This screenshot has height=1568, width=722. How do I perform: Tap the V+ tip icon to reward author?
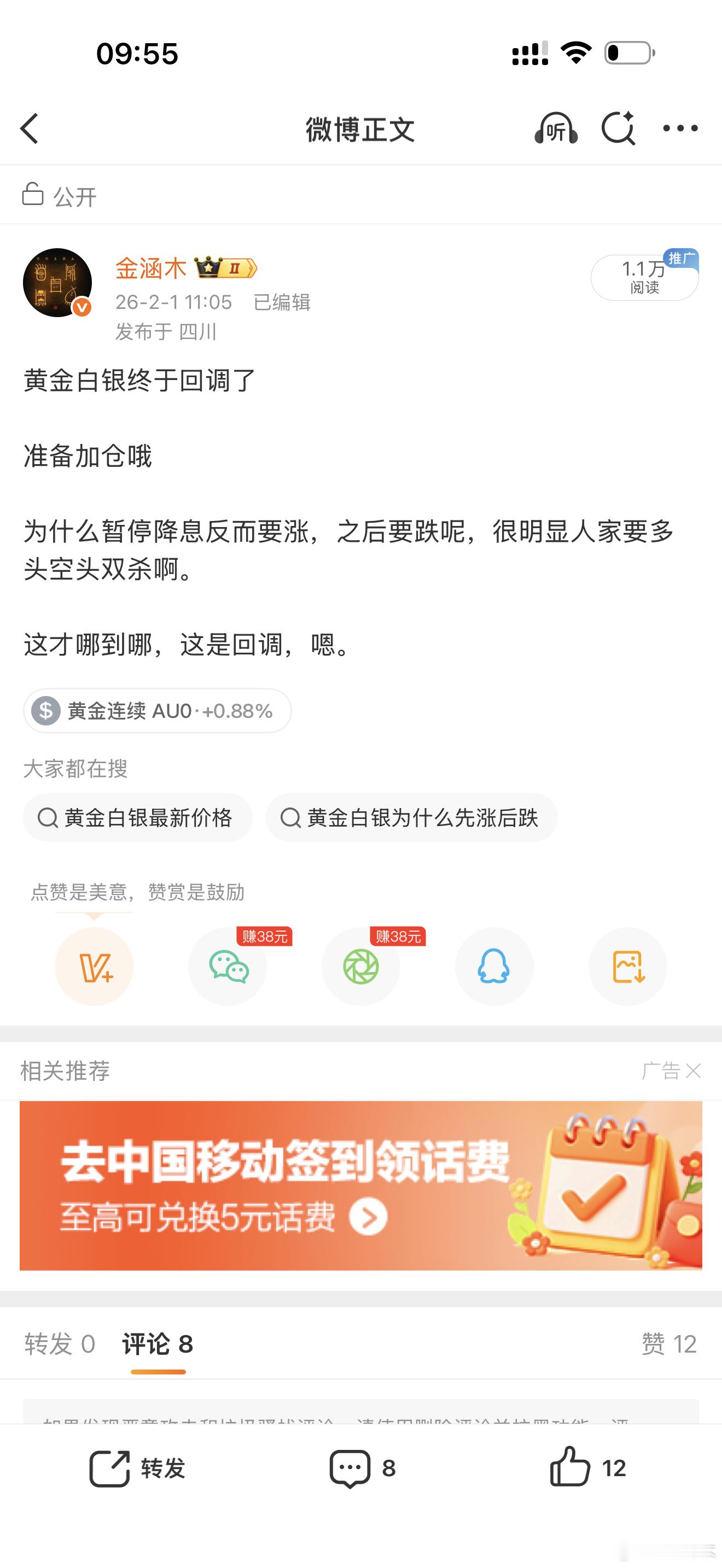tap(95, 967)
